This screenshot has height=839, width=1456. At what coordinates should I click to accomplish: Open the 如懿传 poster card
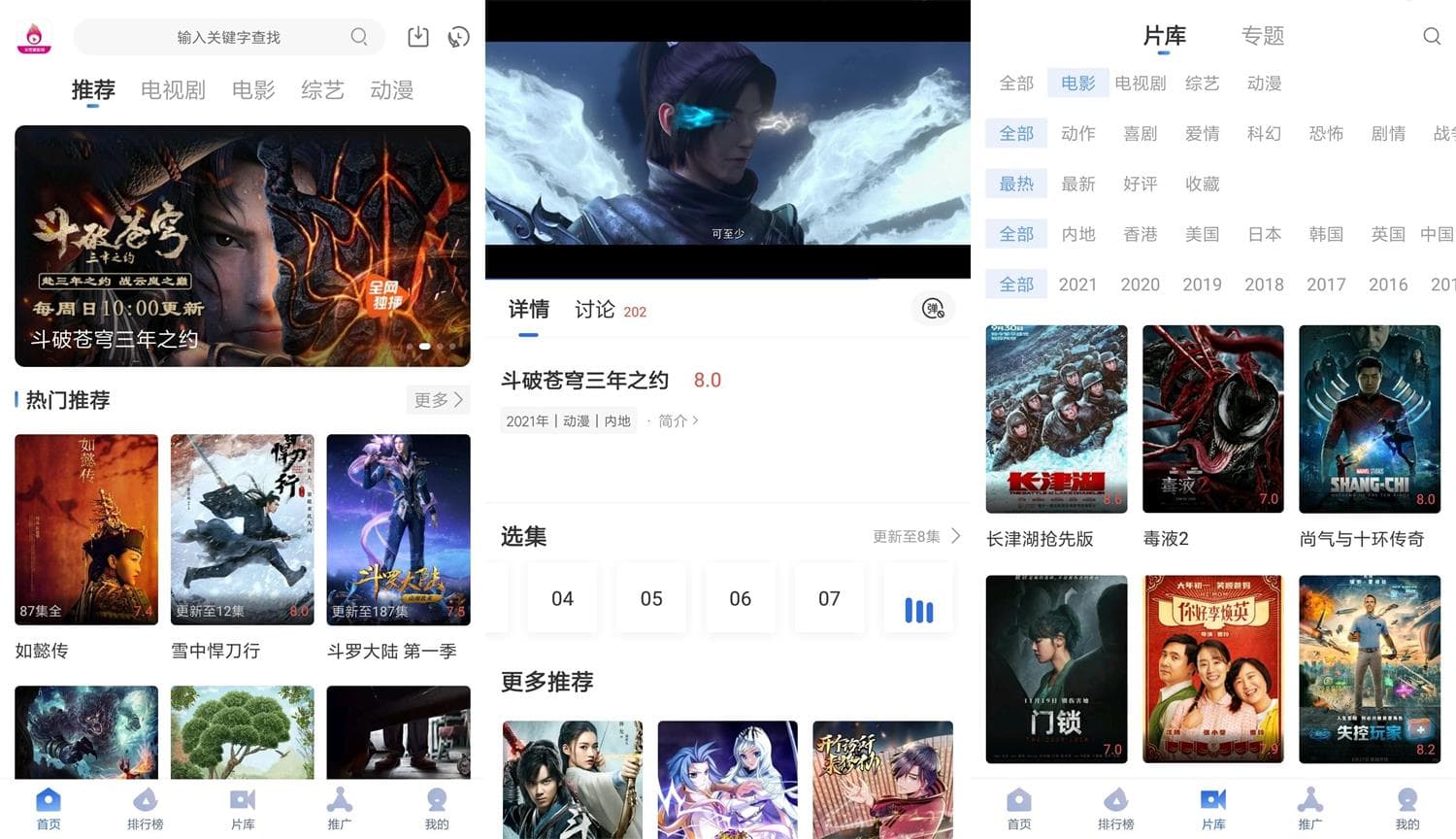[86, 529]
